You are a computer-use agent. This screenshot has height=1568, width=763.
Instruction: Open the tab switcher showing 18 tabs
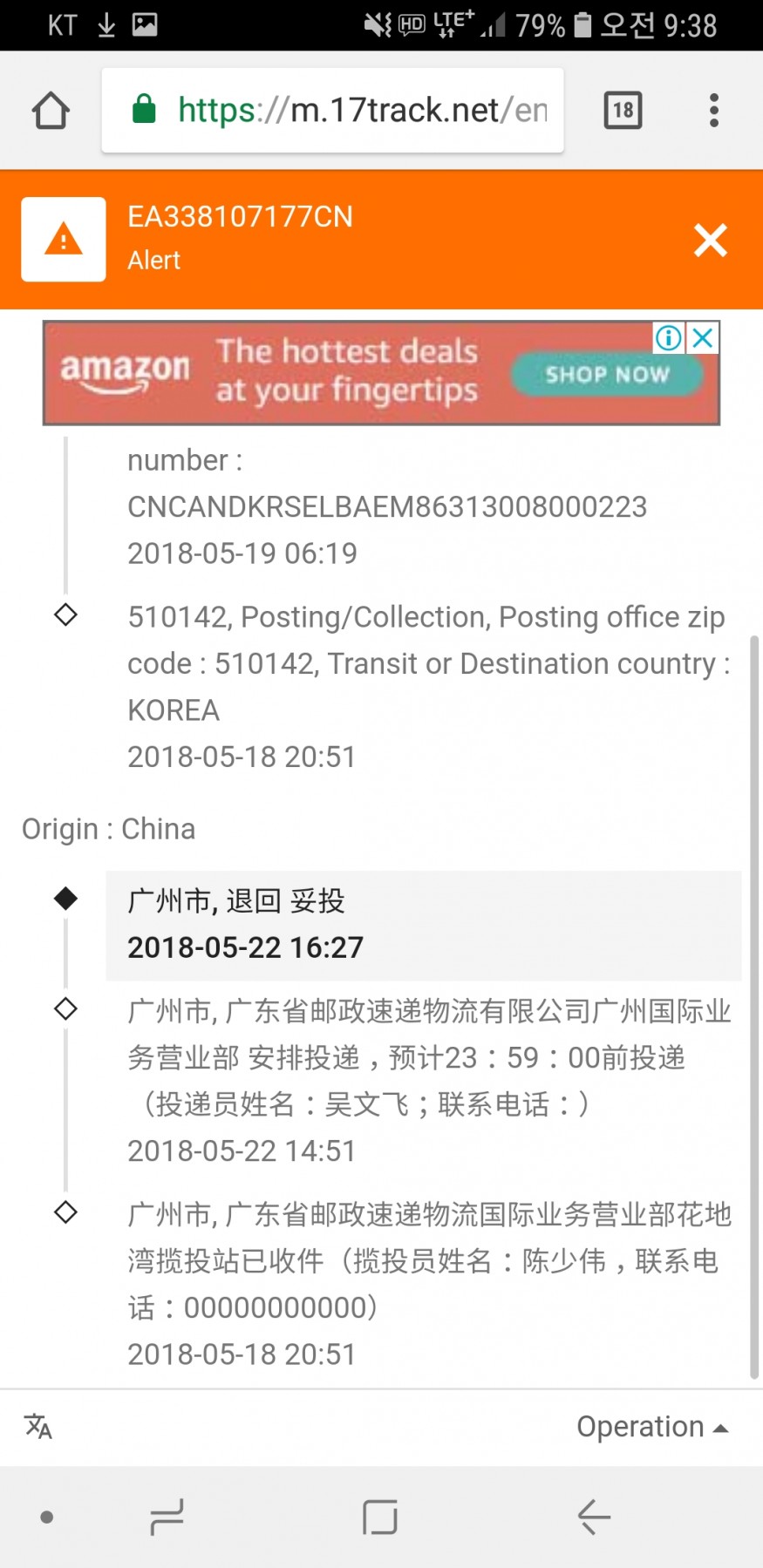click(x=623, y=111)
